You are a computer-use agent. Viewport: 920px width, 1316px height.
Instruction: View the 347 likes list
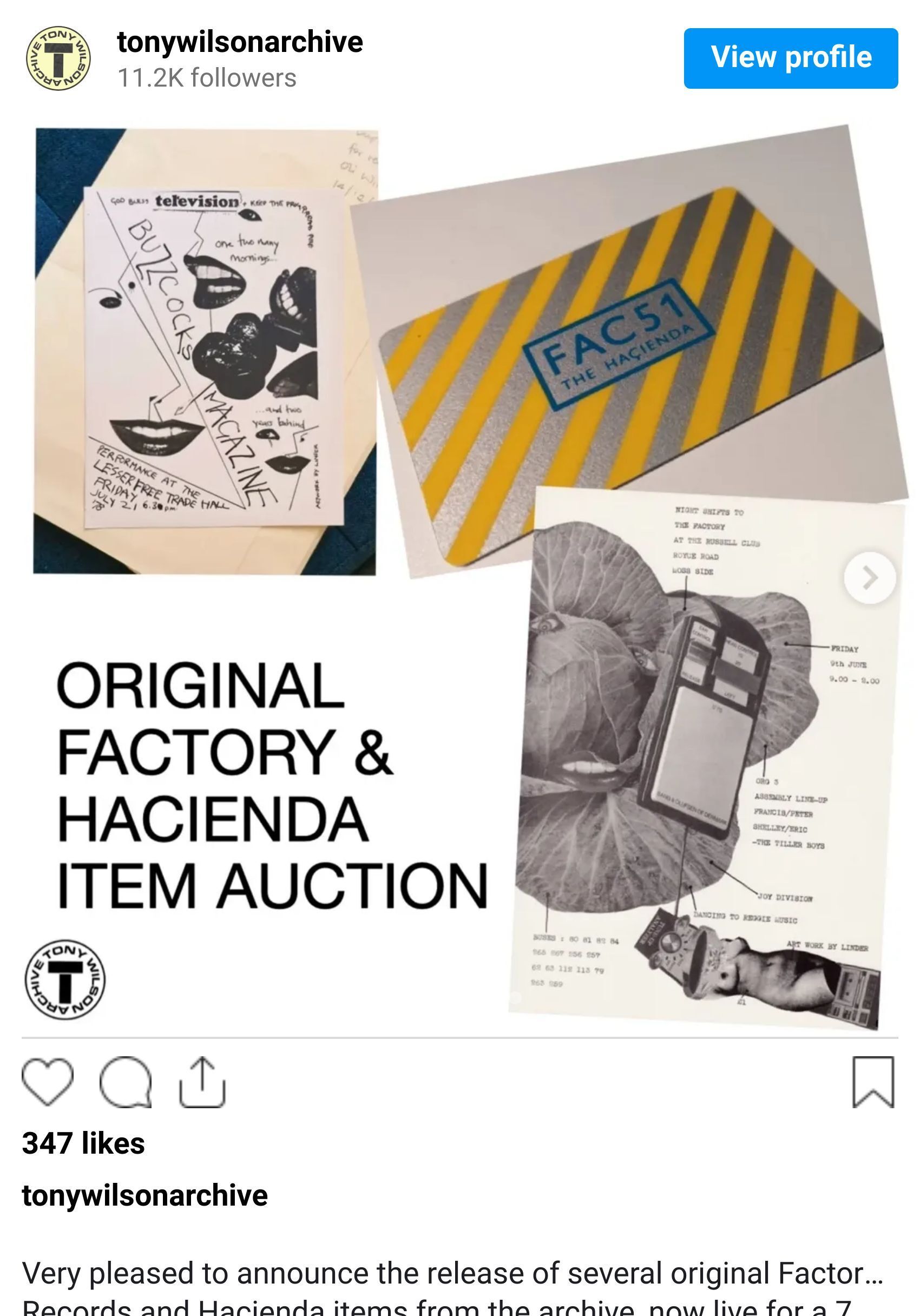pos(83,1143)
